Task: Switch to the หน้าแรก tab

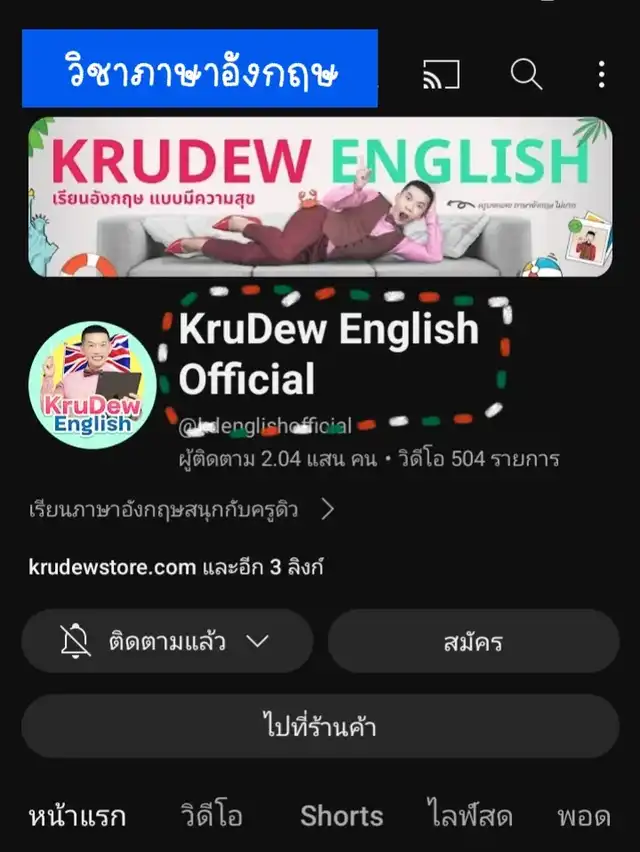Action: [x=76, y=816]
